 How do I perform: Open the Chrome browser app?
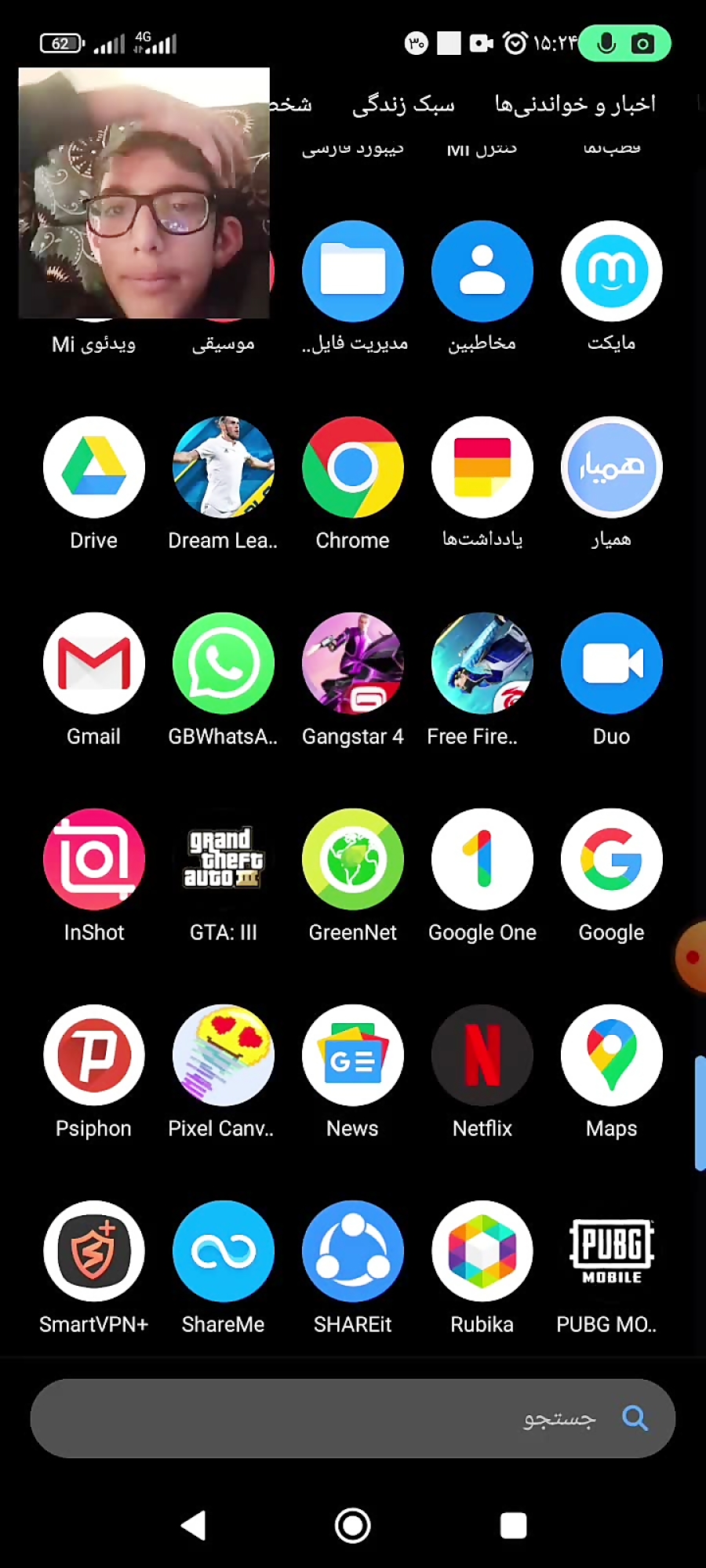pos(353,468)
